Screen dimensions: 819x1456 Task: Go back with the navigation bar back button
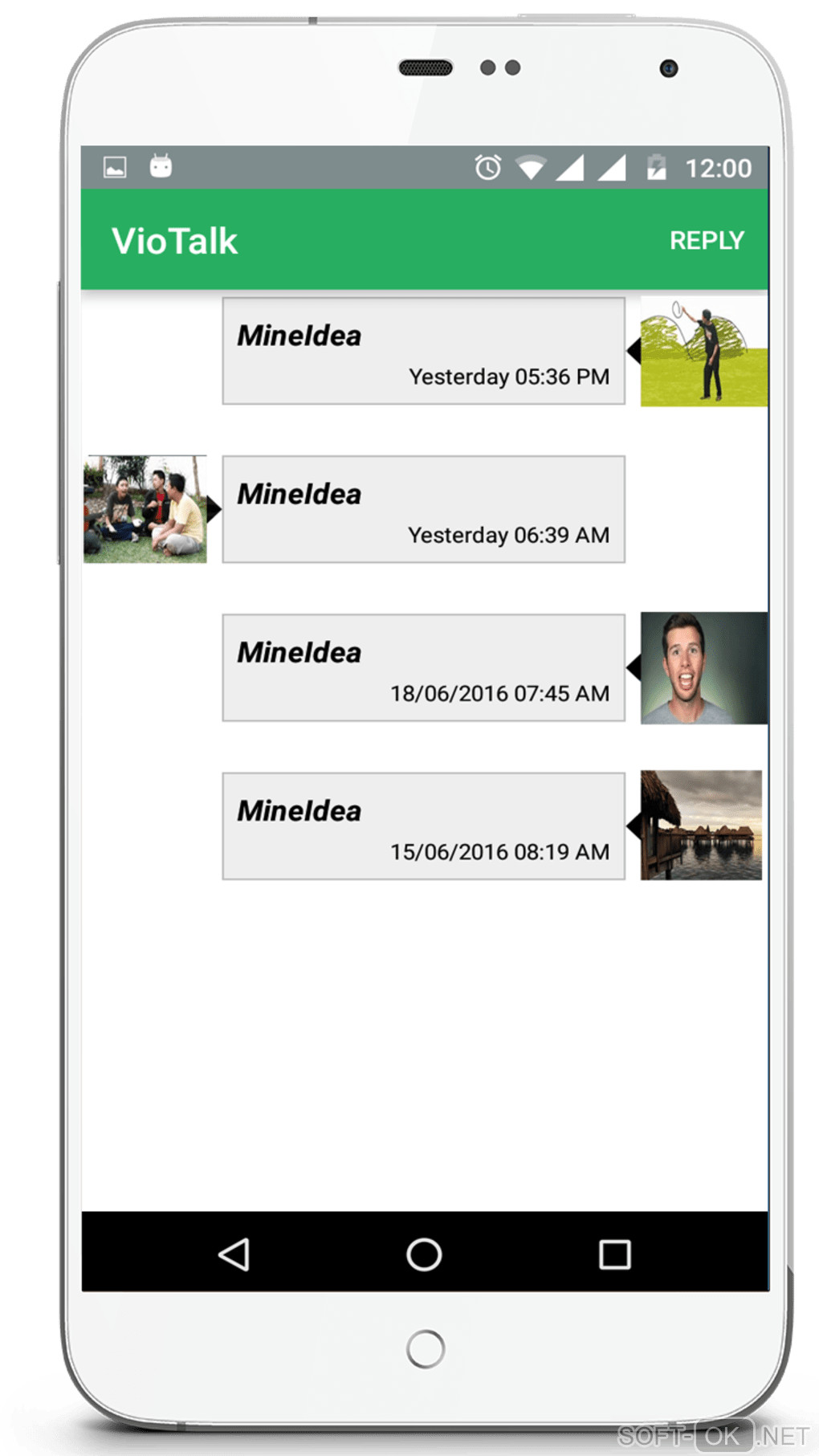point(234,1254)
